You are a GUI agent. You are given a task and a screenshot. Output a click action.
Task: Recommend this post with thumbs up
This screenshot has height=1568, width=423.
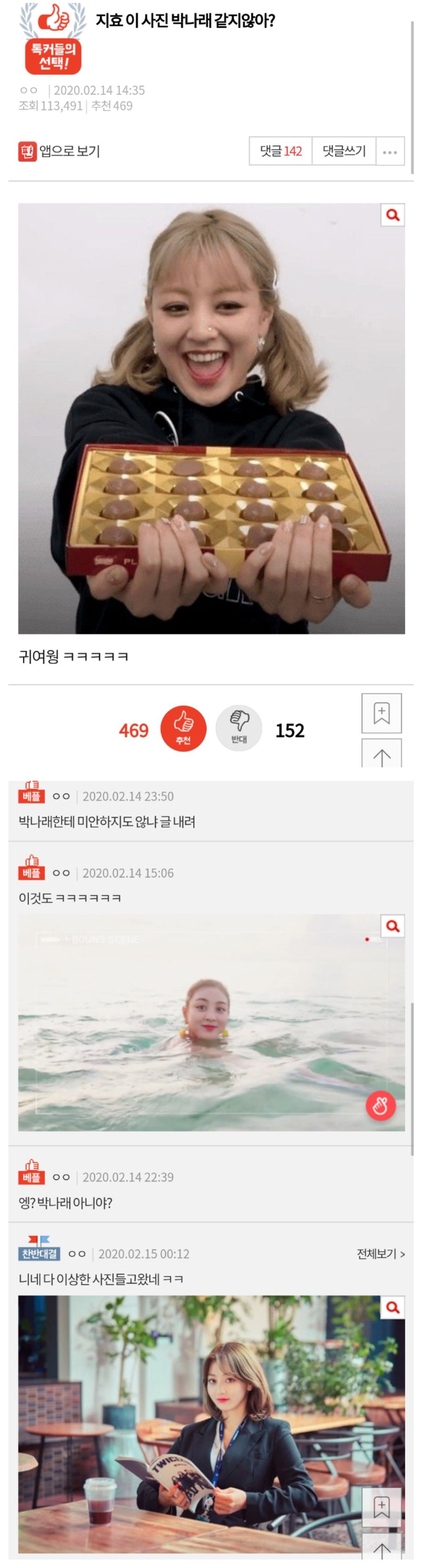[x=183, y=728]
